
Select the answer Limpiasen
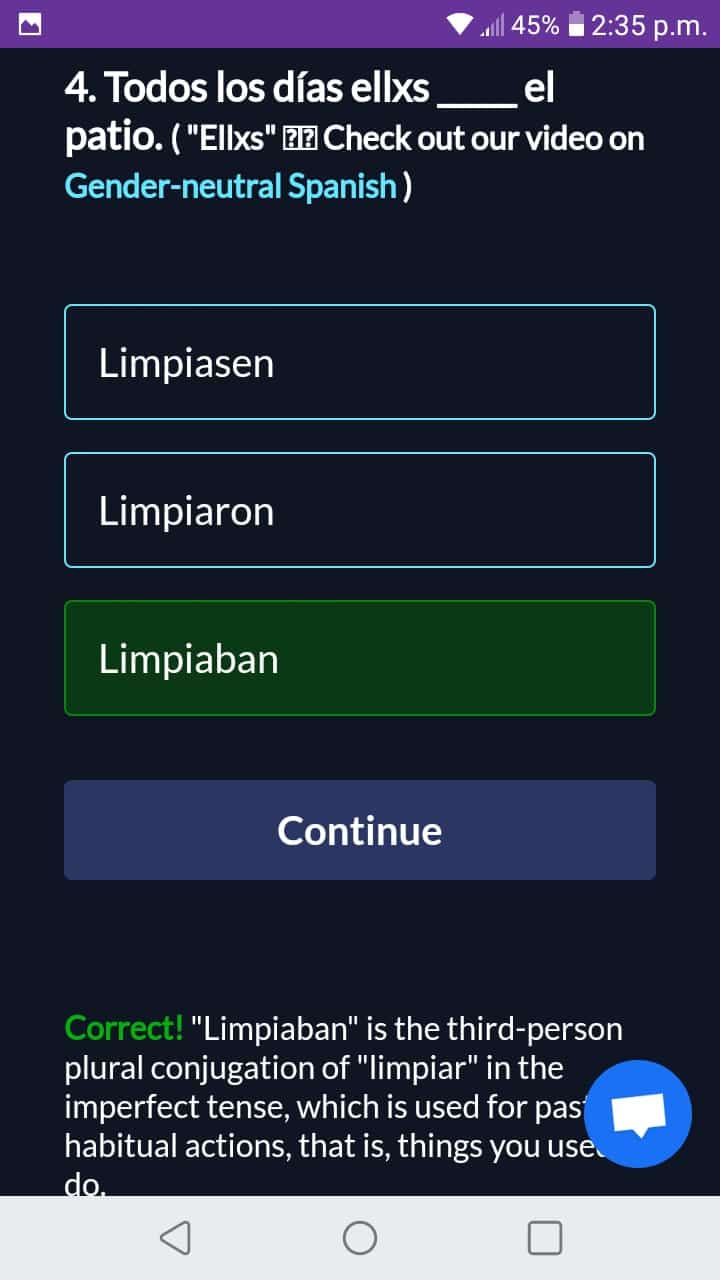tap(360, 362)
